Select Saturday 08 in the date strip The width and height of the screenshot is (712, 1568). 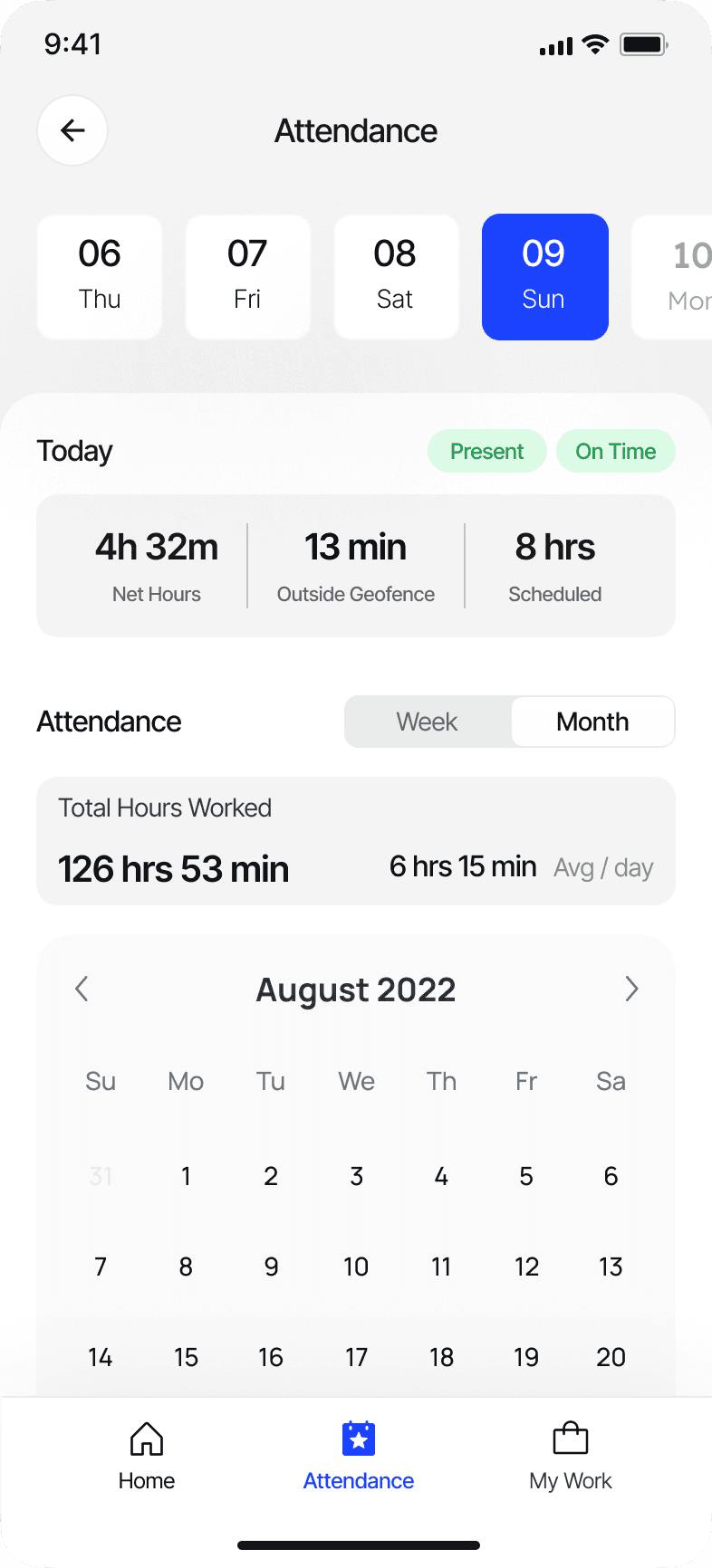point(395,277)
